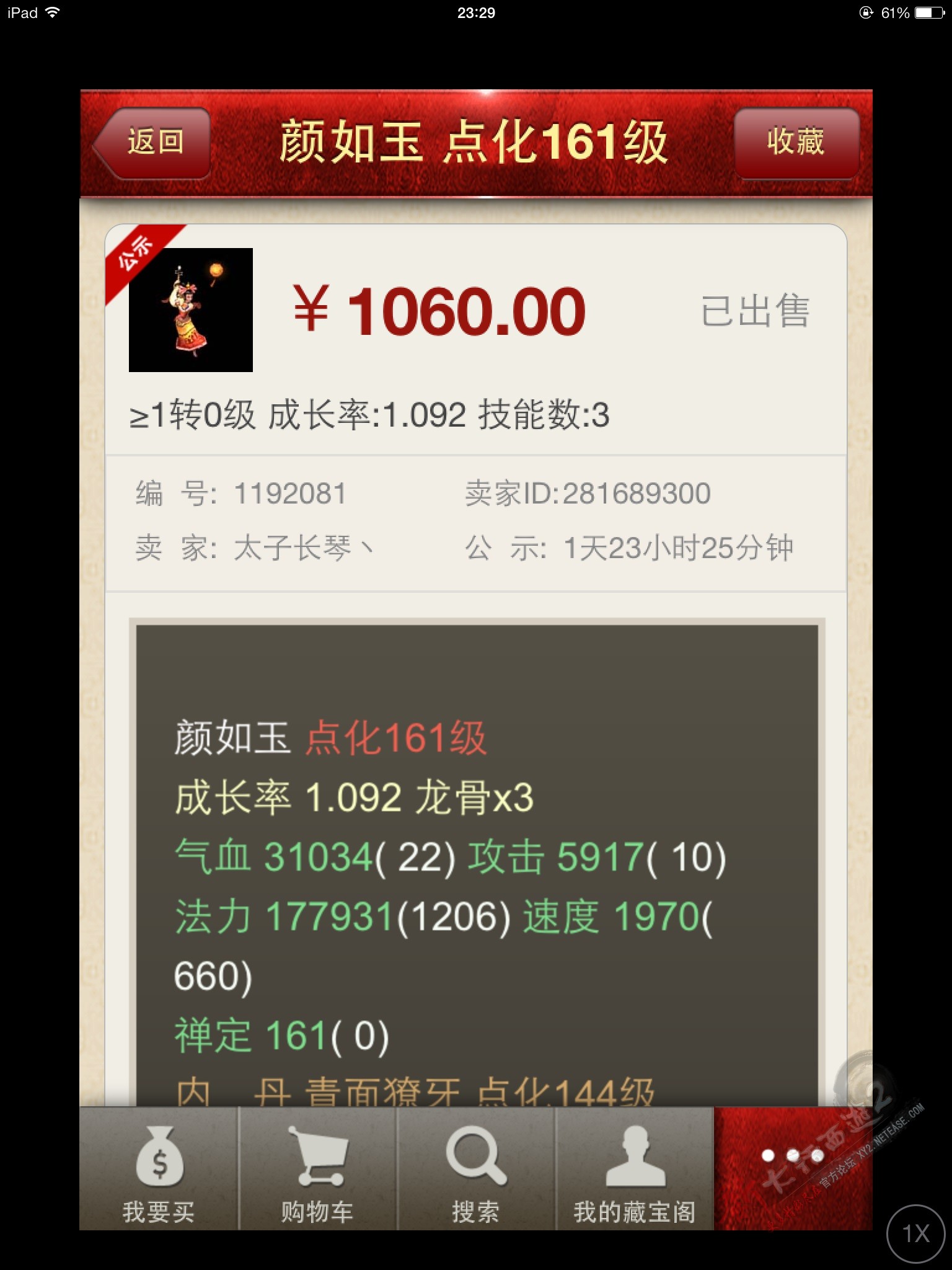This screenshot has width=952, height=1270.
Task: Toggle the 1X scale button
Action: click(x=915, y=1233)
